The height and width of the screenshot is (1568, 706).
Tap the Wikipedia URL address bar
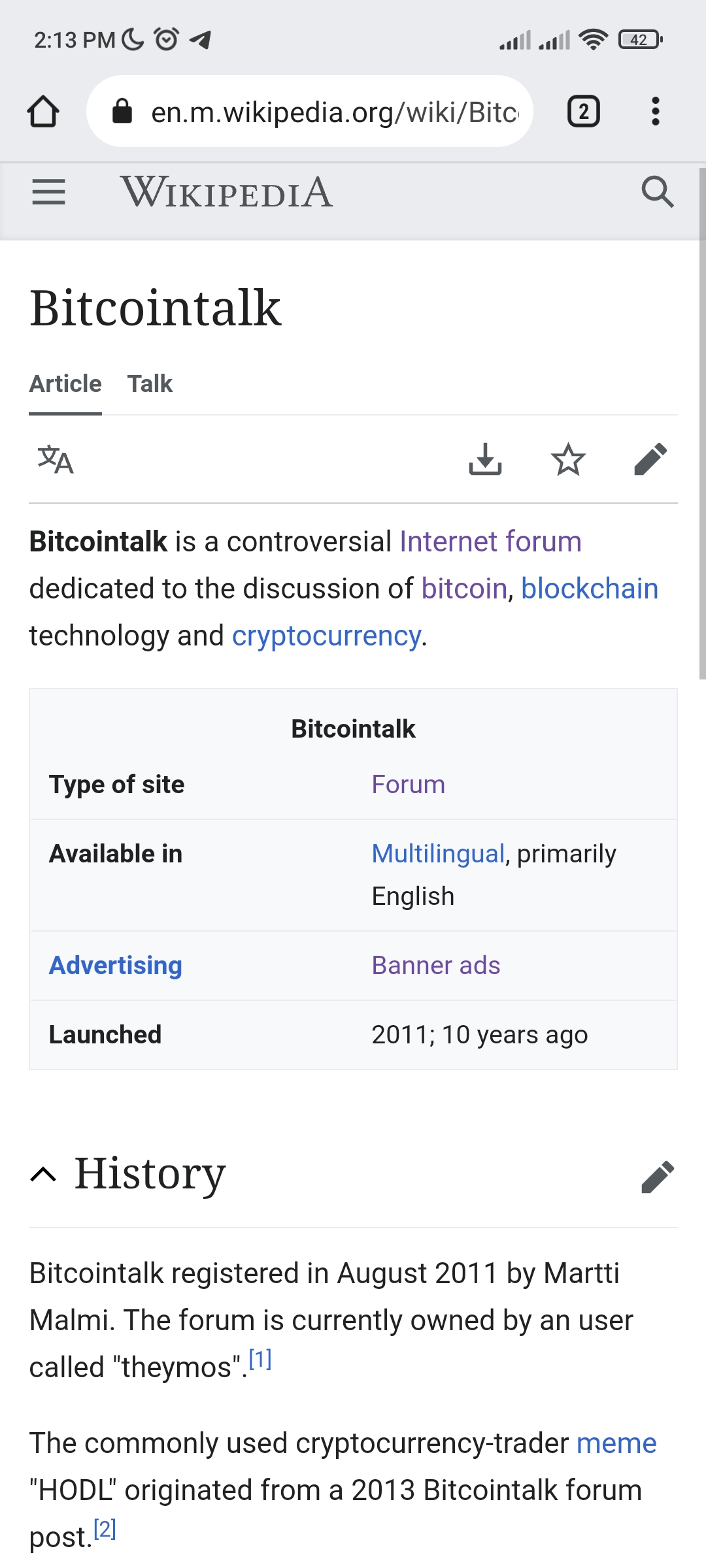[x=310, y=111]
